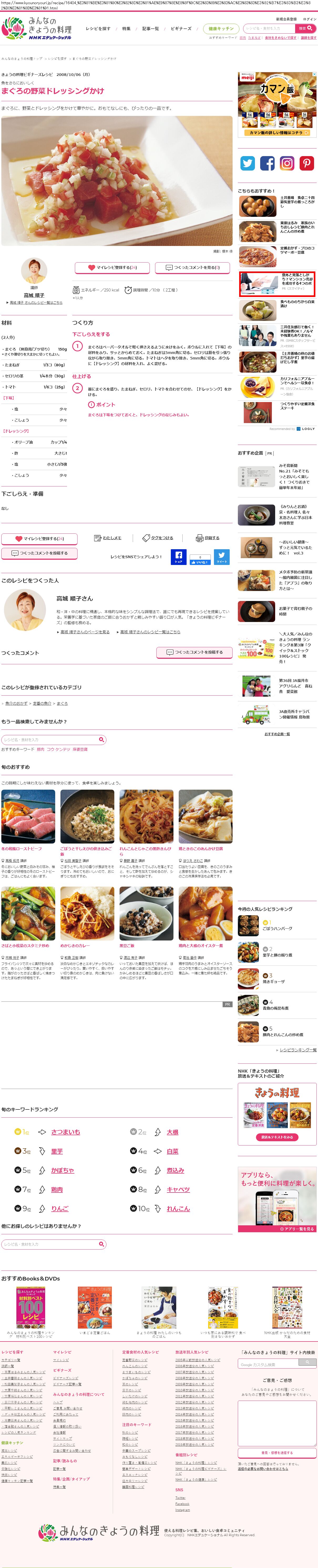Screen dimensions: 318x1568
Task: View comments with つくったコメントを見る
Action: (192, 267)
